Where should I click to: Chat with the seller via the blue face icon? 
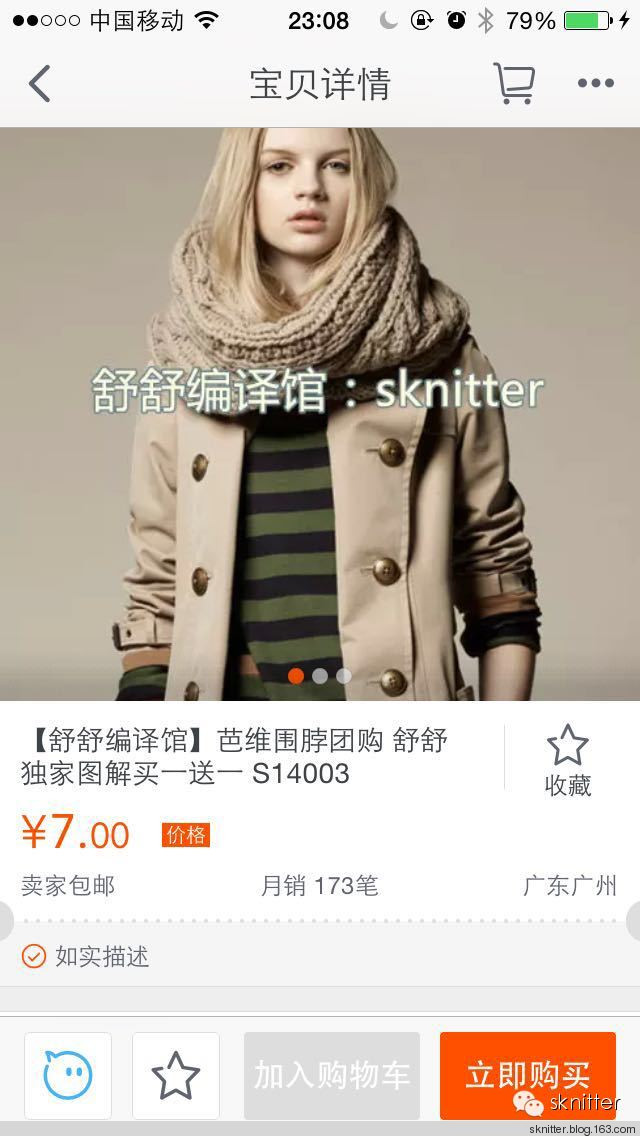click(x=68, y=1076)
